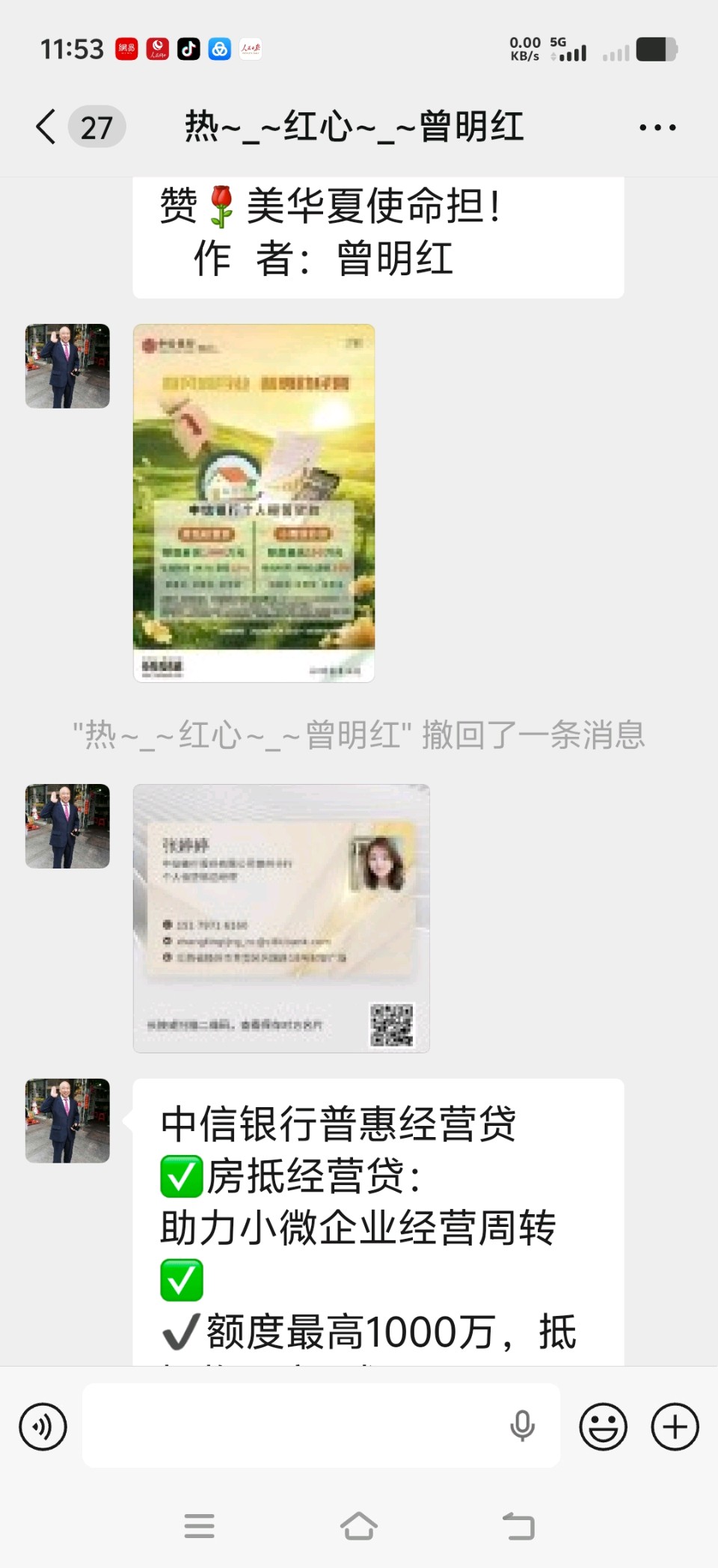Open the green loan poster image
The height and width of the screenshot is (1568, 718).
[254, 503]
